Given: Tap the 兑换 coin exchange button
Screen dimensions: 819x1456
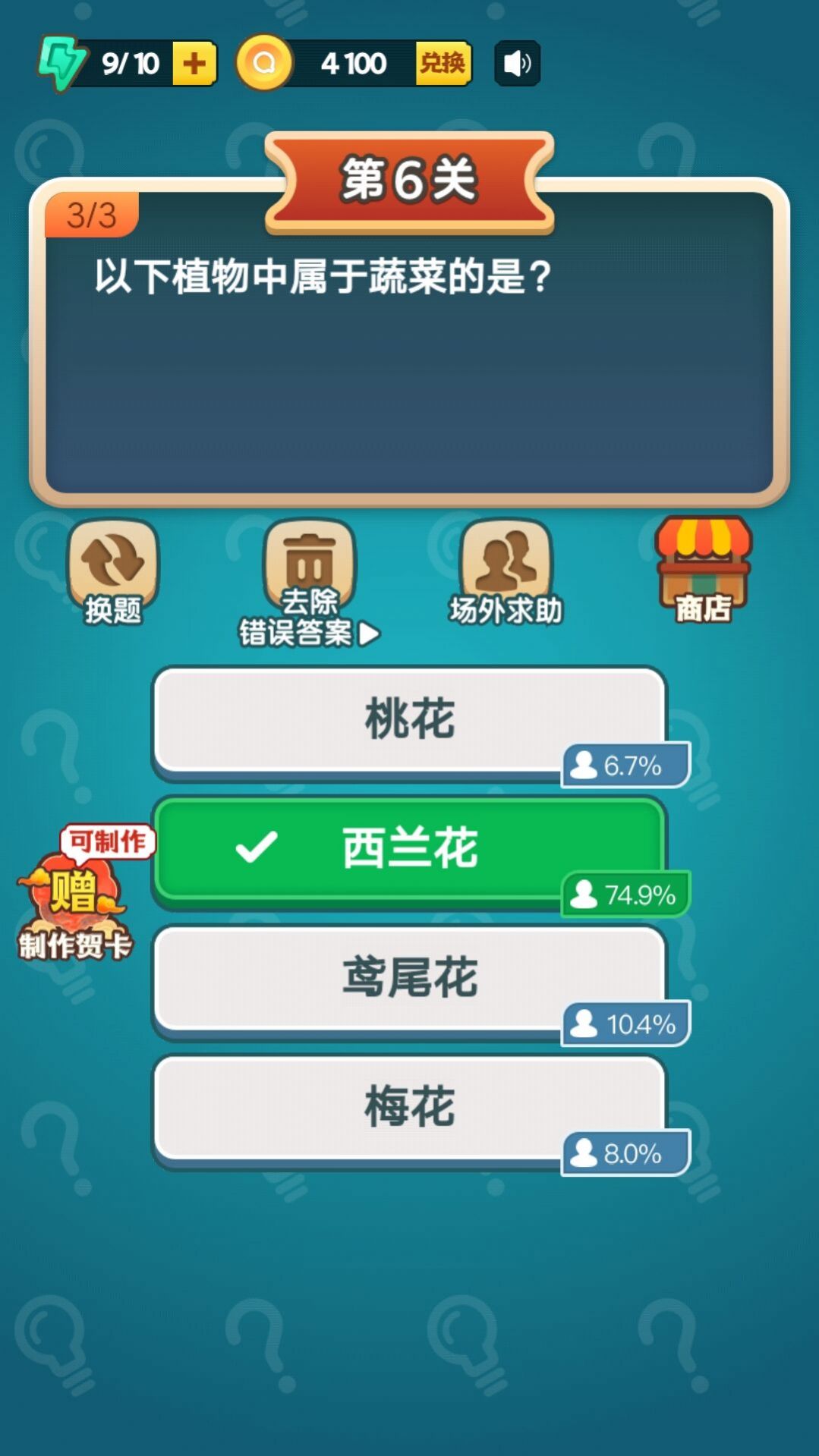Looking at the screenshot, I should (443, 63).
